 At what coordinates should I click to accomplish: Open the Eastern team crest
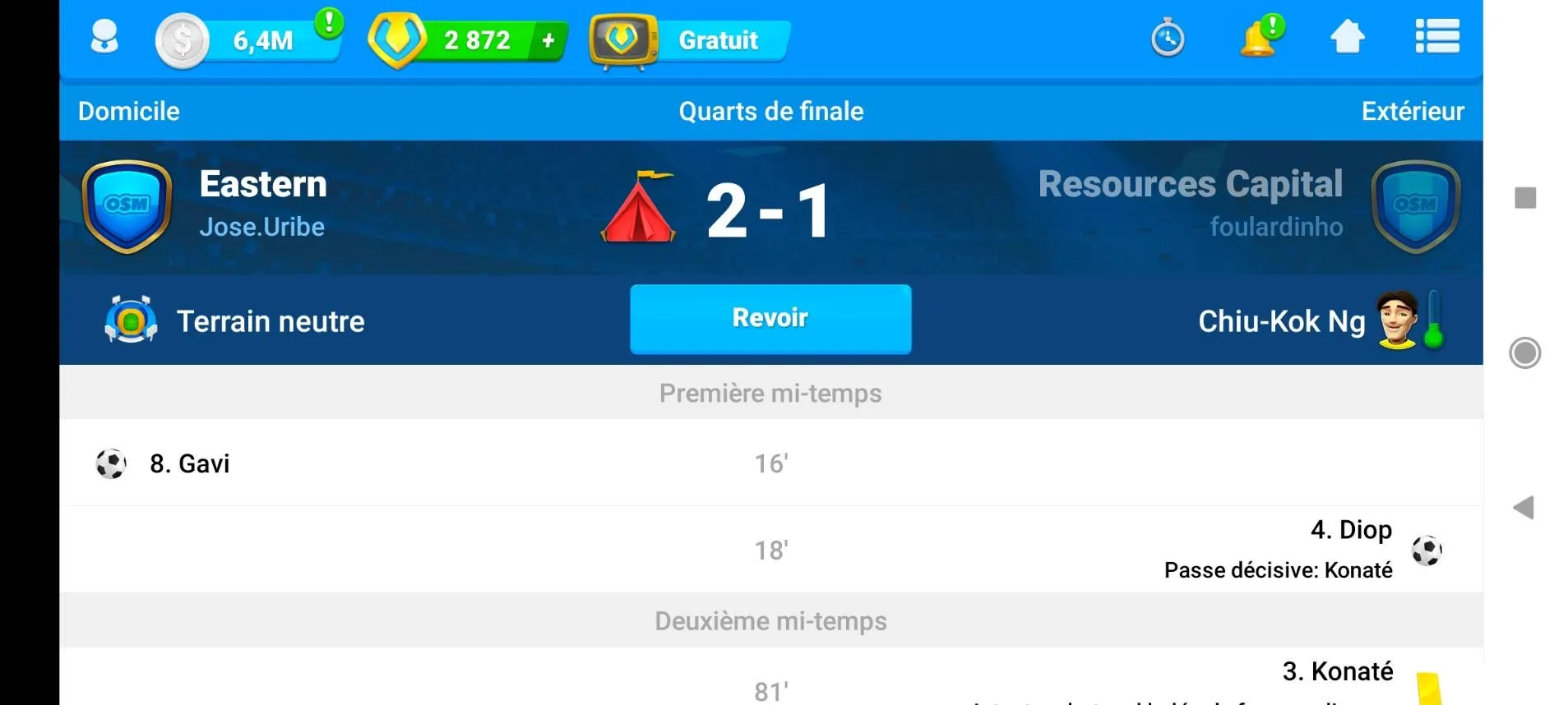point(127,206)
